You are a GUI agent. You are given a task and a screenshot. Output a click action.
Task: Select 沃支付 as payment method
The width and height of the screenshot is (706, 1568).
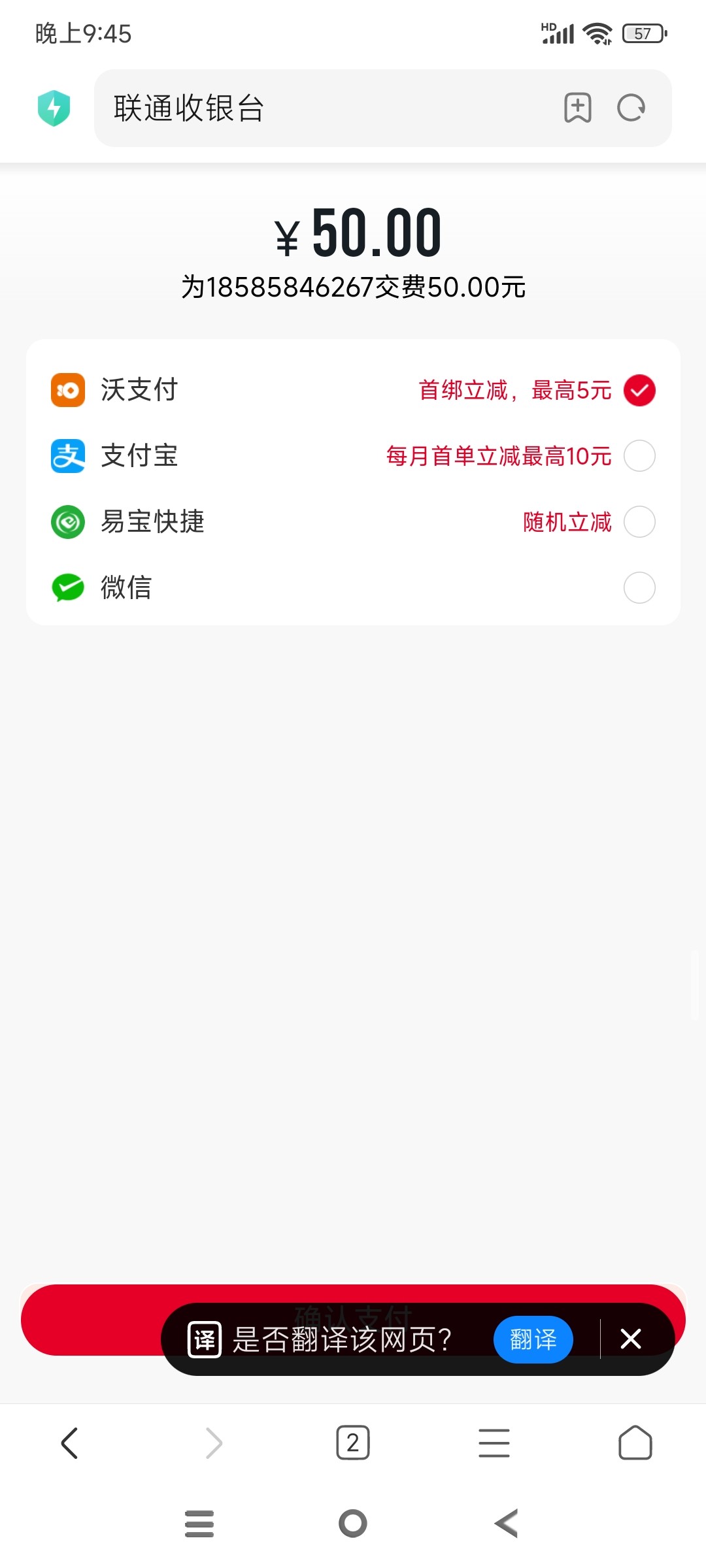pyautogui.click(x=639, y=391)
